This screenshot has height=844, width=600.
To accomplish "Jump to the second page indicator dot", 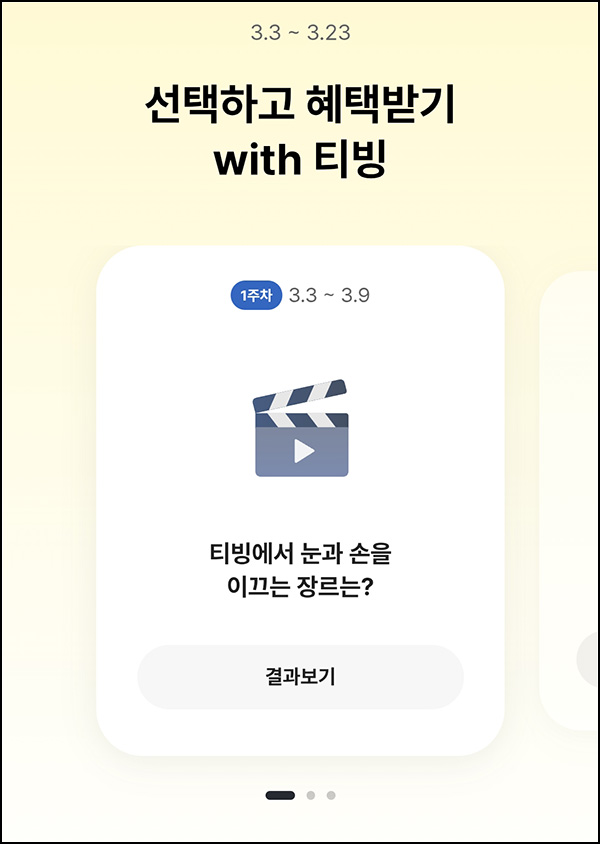I will click(311, 795).
